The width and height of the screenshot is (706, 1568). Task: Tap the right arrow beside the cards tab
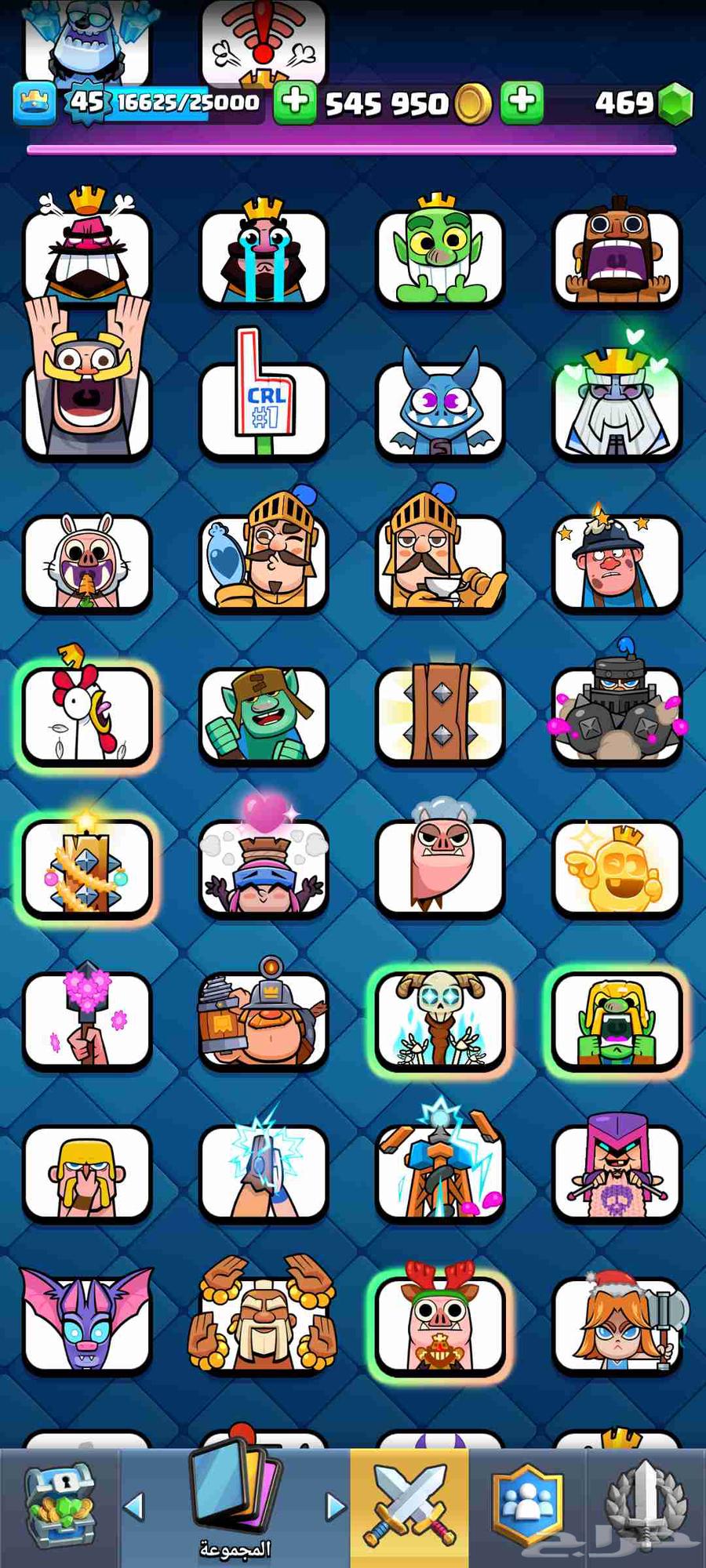335,1506
